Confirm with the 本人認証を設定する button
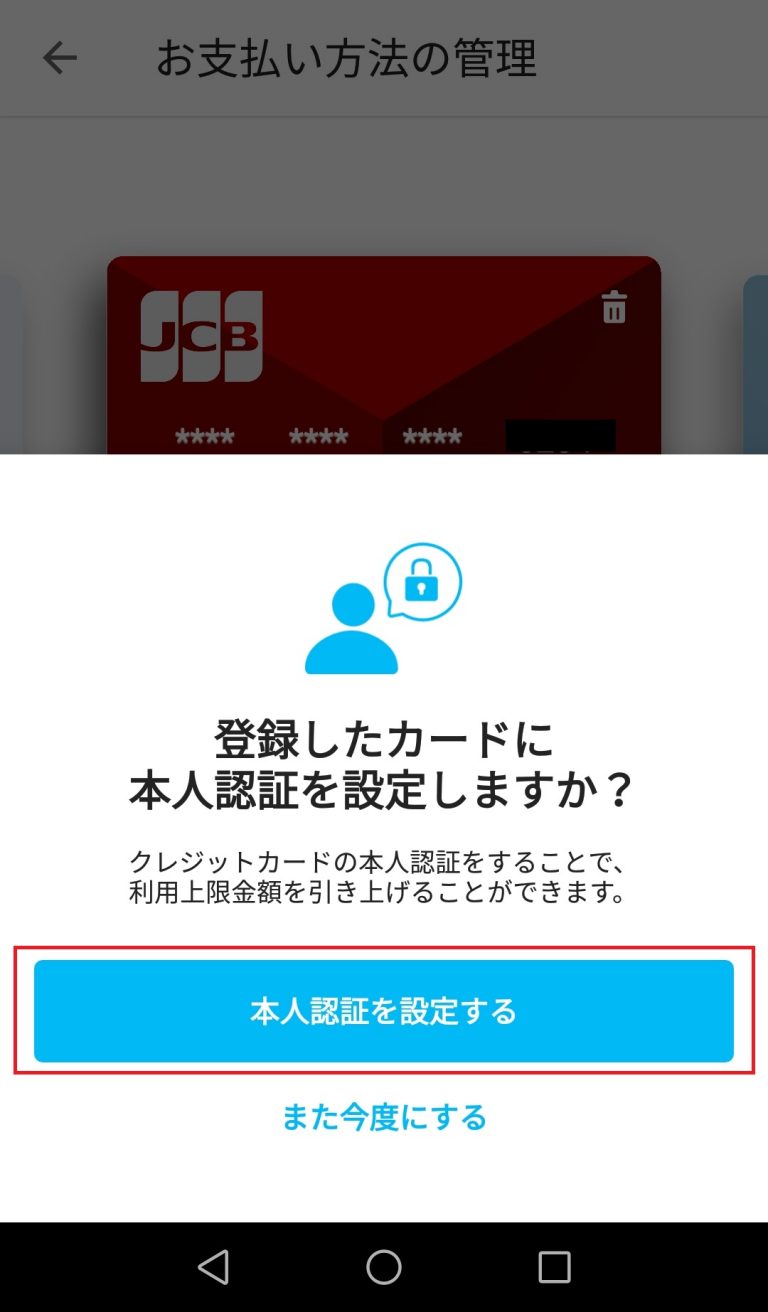The width and height of the screenshot is (768, 1312). pyautogui.click(x=383, y=1011)
